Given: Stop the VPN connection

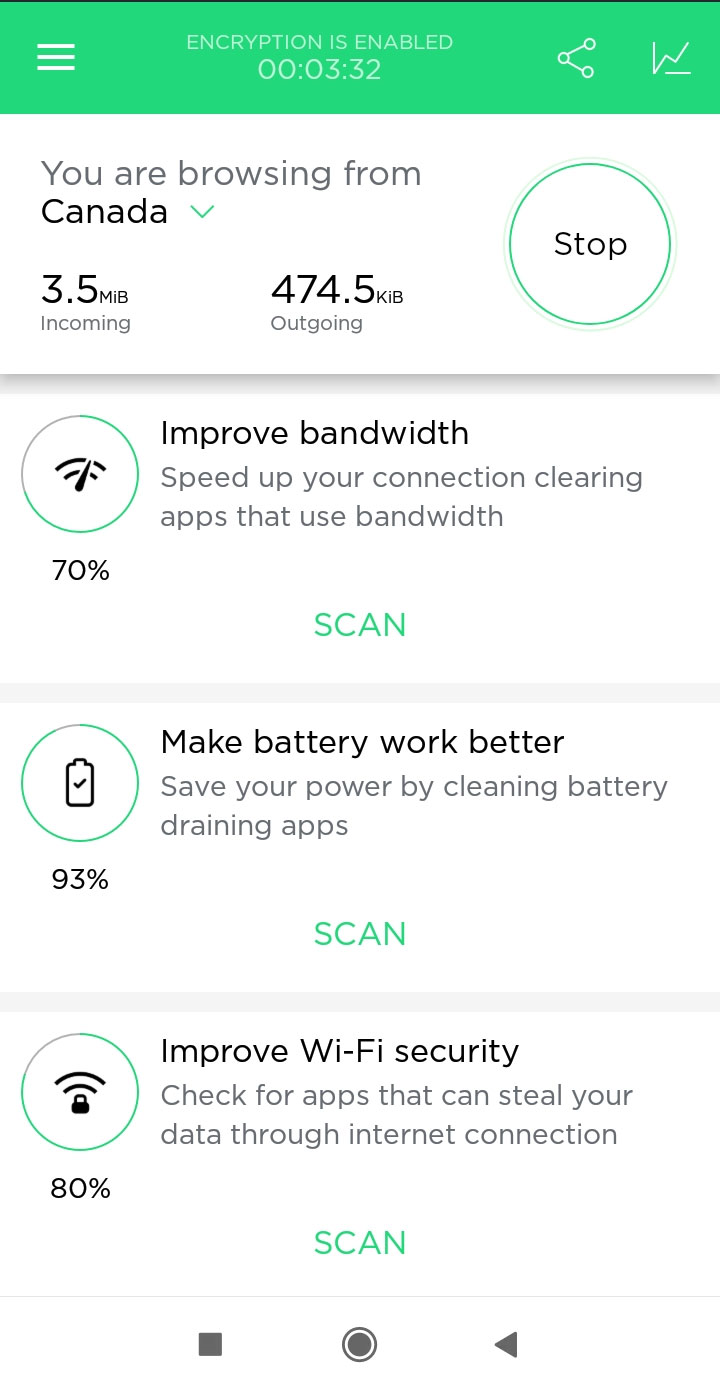Looking at the screenshot, I should [x=590, y=244].
